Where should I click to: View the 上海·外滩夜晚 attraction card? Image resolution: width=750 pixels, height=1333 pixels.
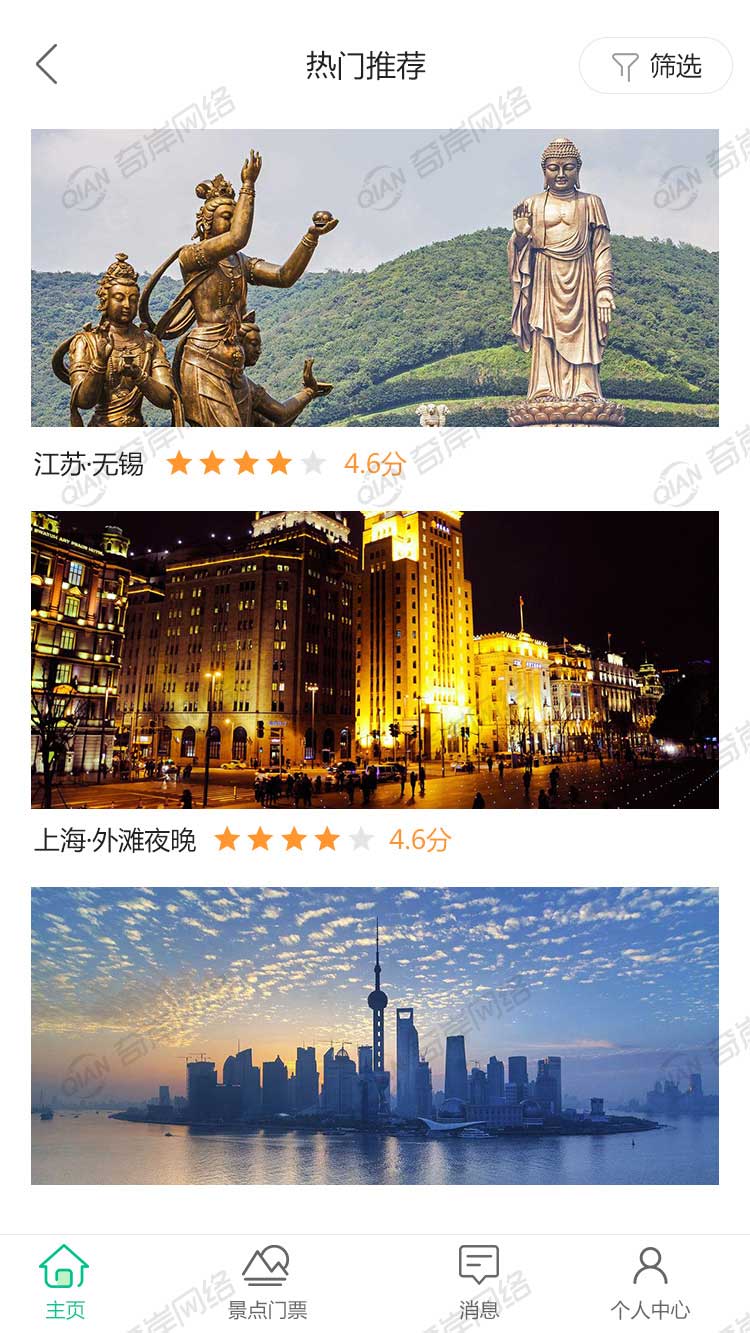point(374,660)
